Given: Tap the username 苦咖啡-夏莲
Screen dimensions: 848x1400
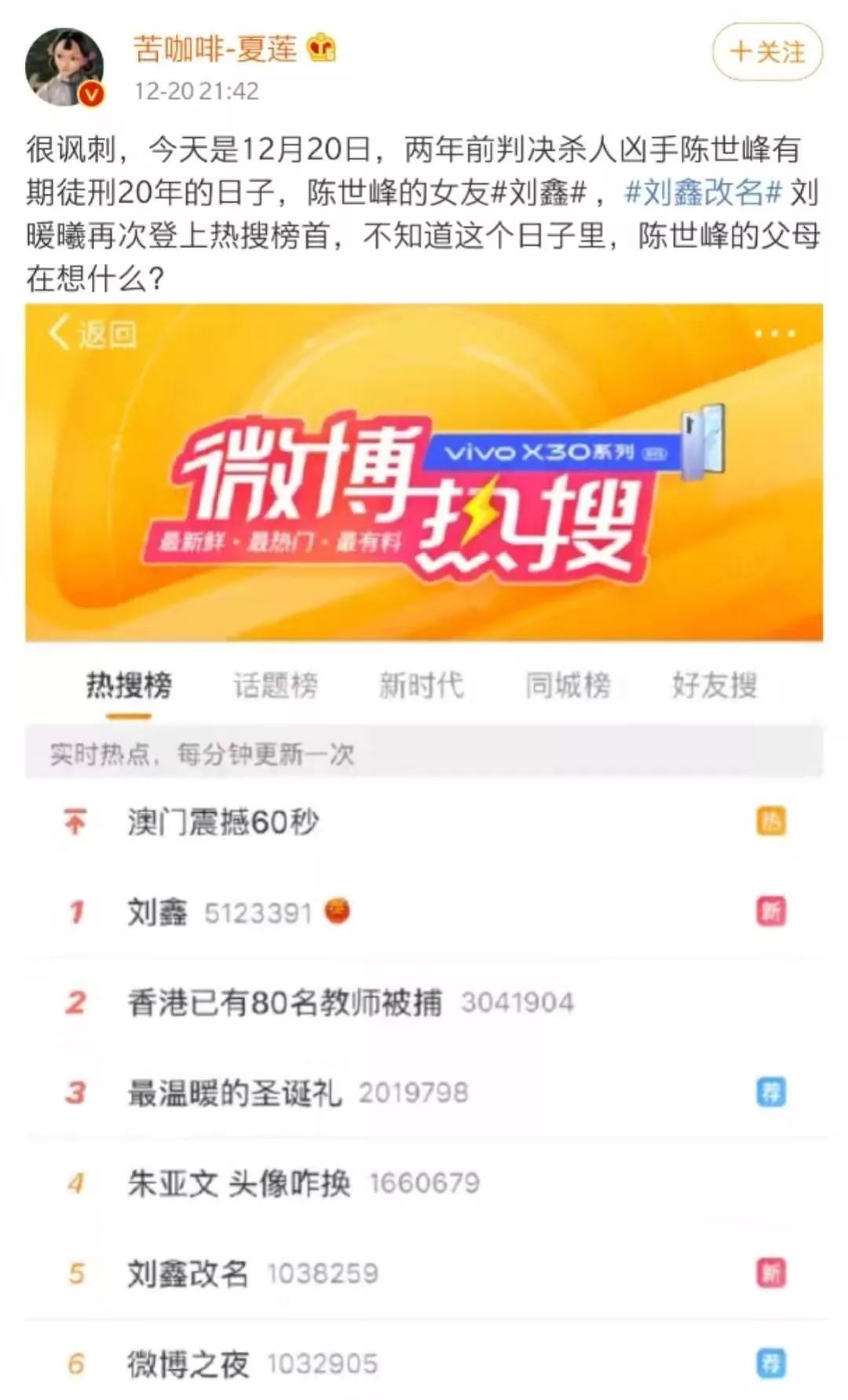Looking at the screenshot, I should (x=215, y=49).
